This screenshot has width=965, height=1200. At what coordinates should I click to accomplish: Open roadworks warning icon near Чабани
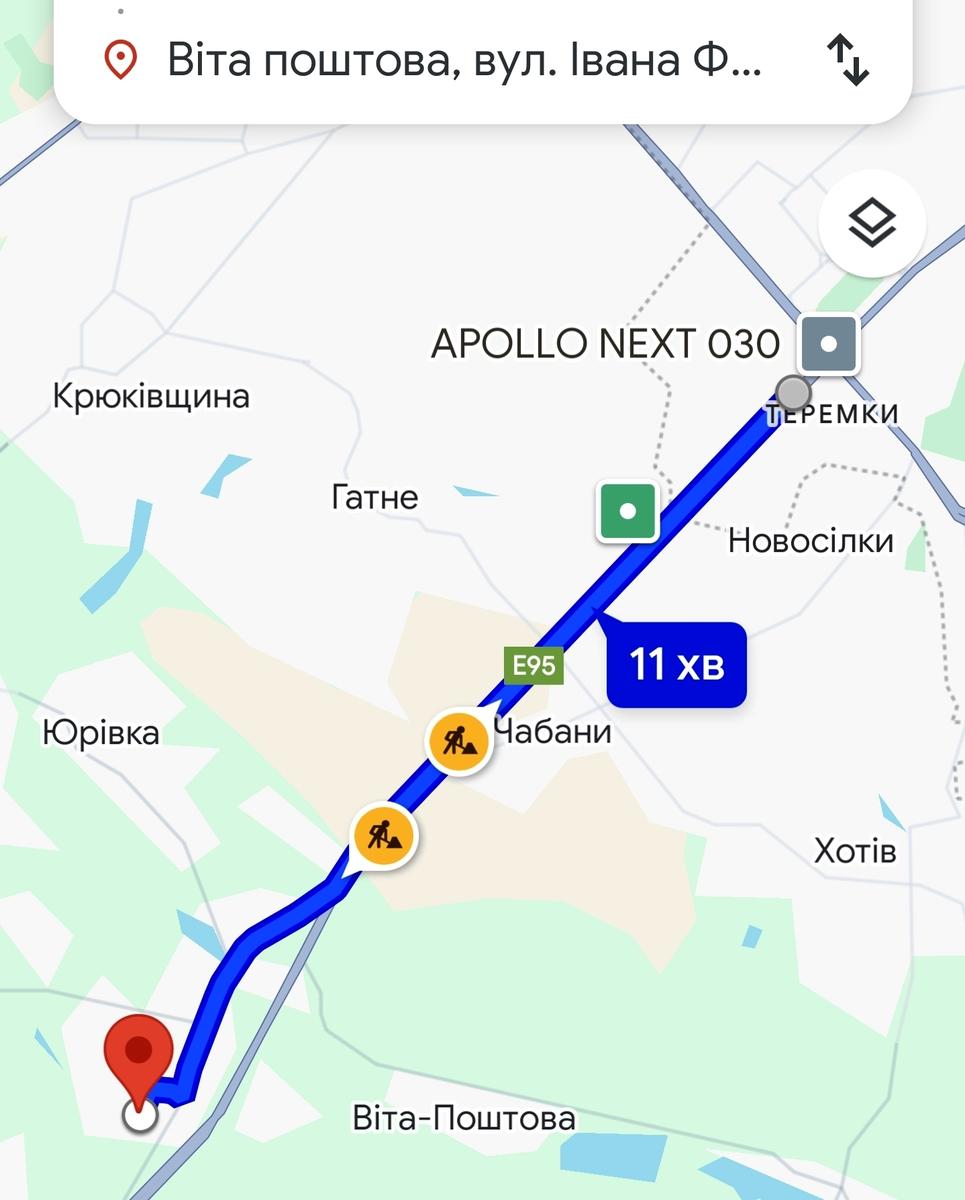pos(458,742)
